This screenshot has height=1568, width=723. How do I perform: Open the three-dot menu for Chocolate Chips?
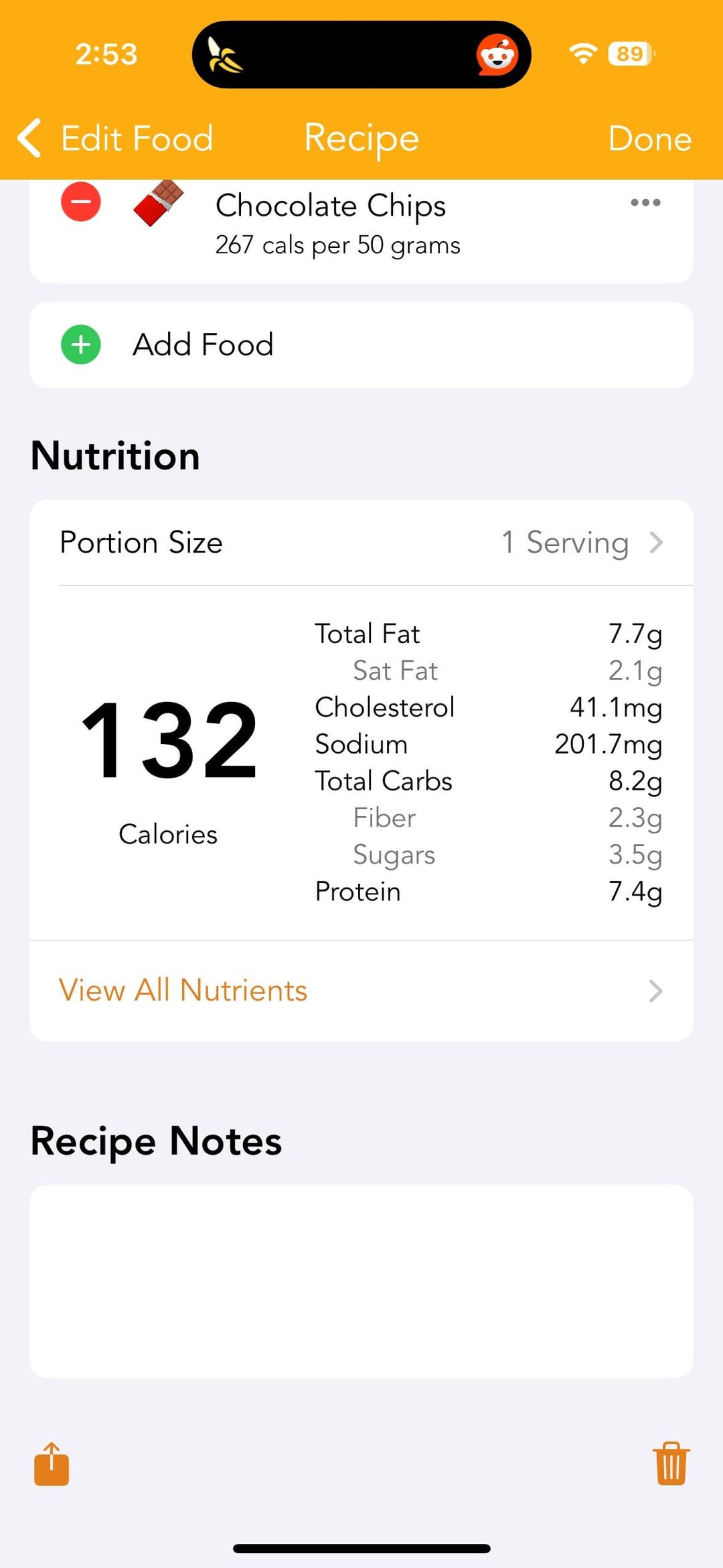(x=645, y=202)
